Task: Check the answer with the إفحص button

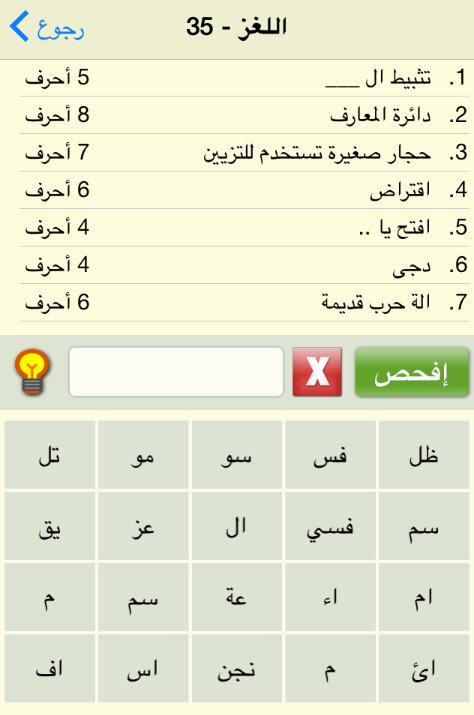Action: pyautogui.click(x=412, y=372)
